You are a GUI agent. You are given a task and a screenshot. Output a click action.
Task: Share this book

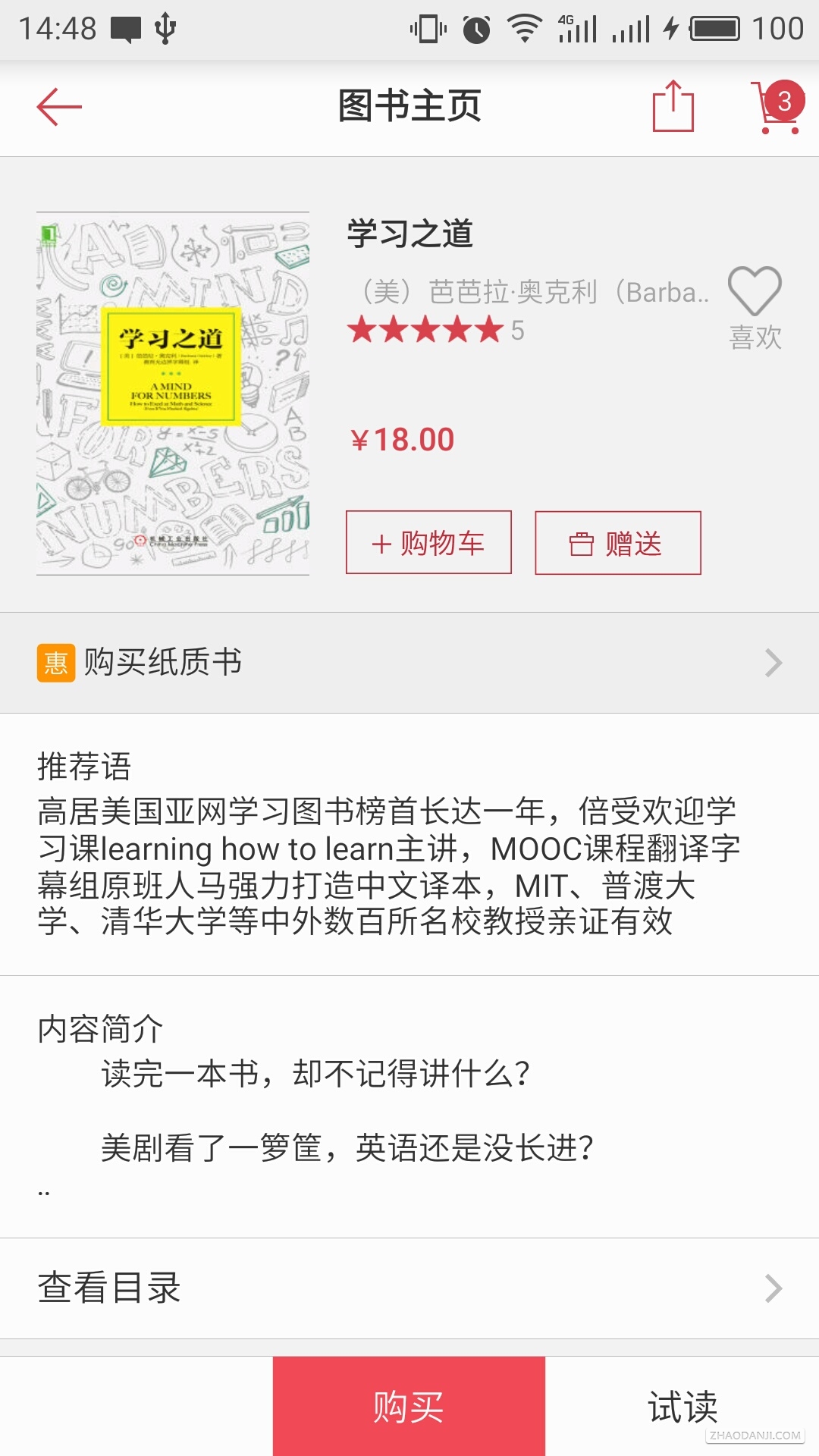click(x=673, y=107)
